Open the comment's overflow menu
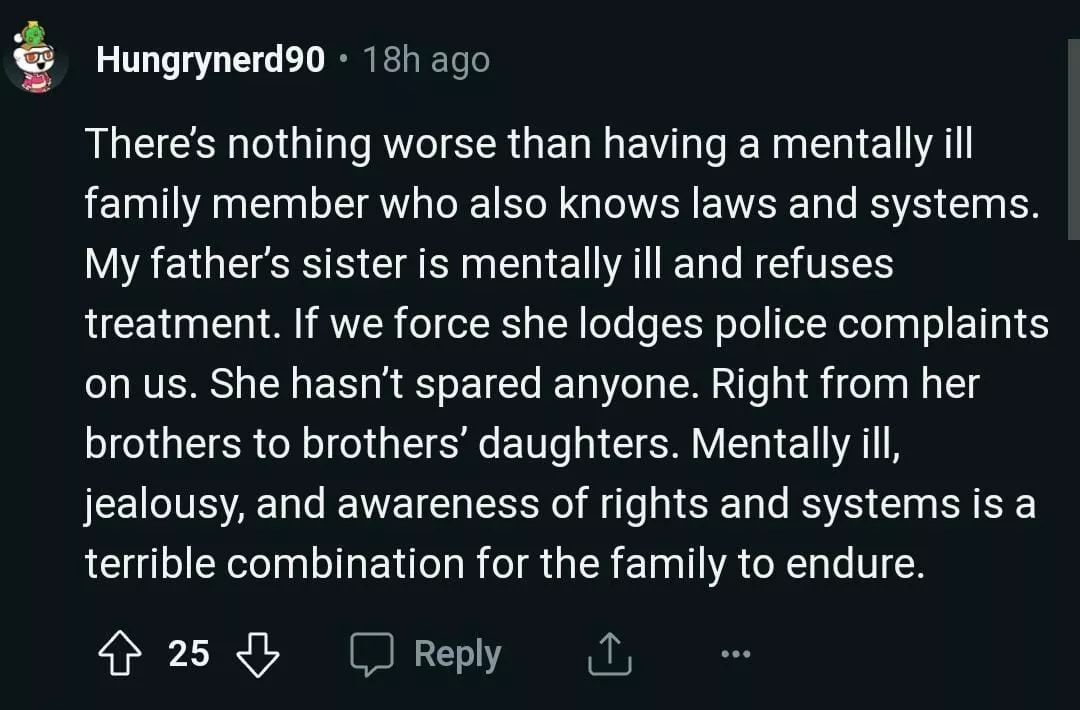Image resolution: width=1080 pixels, height=710 pixels. pyautogui.click(x=735, y=655)
